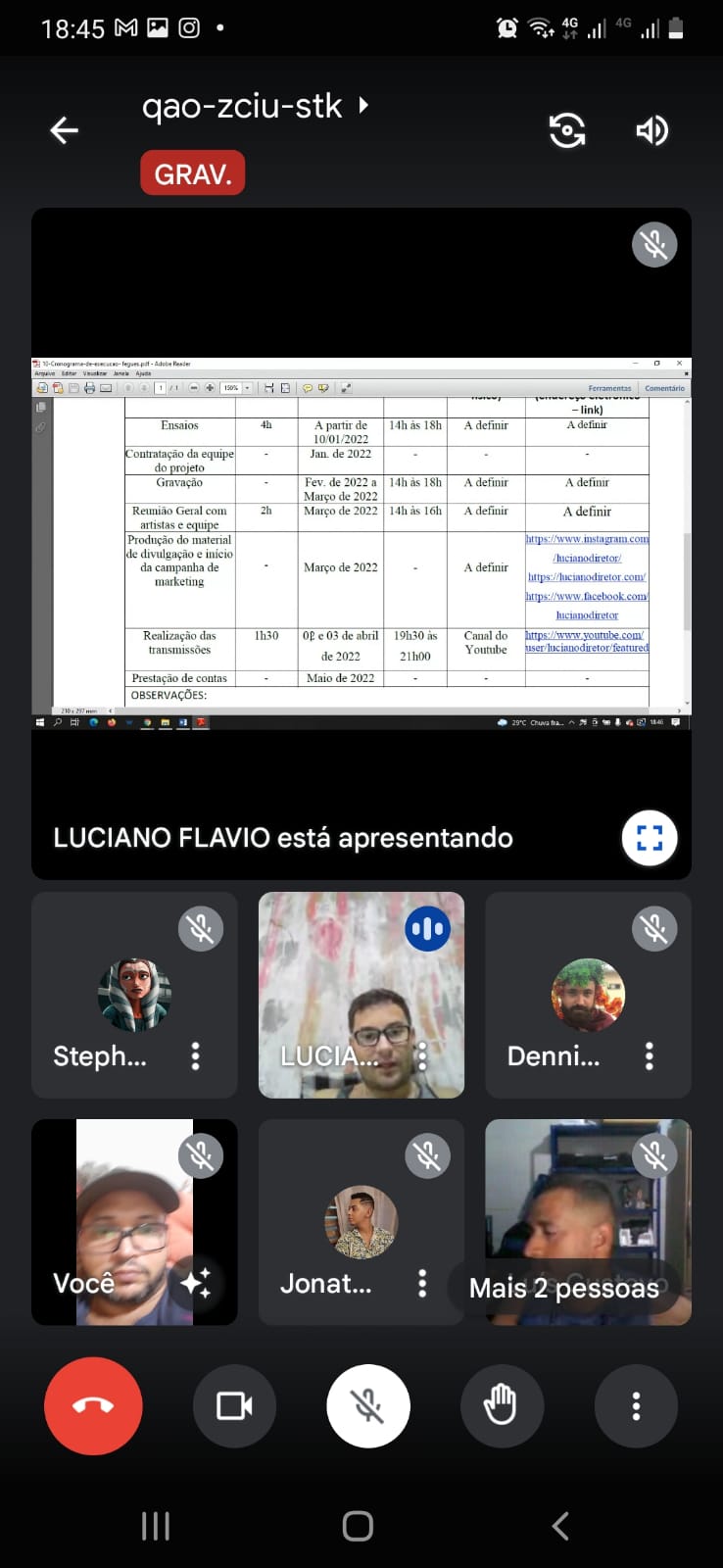Image resolution: width=723 pixels, height=1568 pixels.
Task: Open meeting details for qao-zciu-stk
Action: 255,106
